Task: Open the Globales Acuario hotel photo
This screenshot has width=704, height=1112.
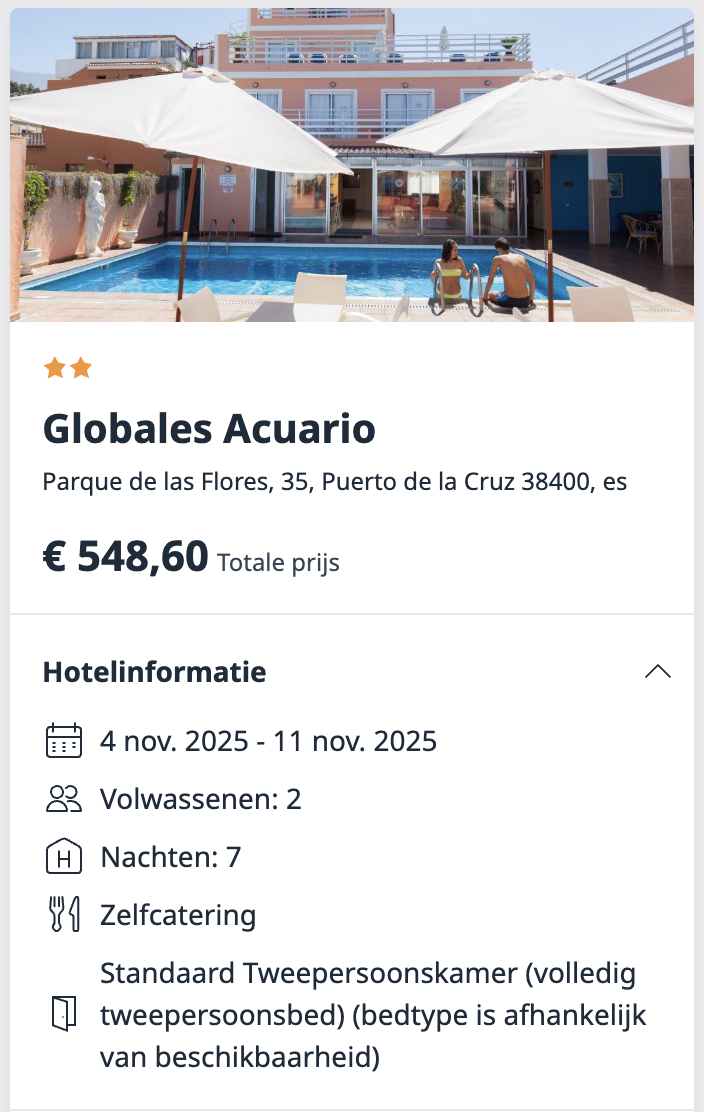Action: coord(352,166)
